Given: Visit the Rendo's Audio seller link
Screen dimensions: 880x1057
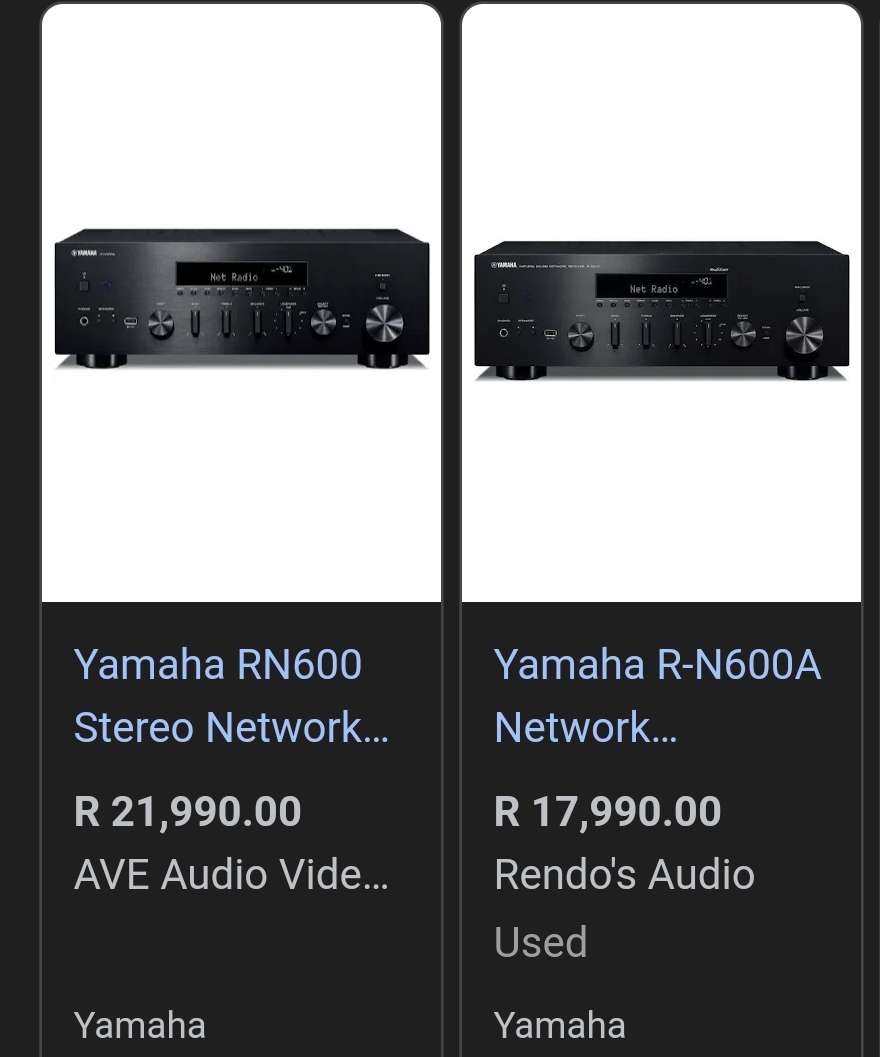Looking at the screenshot, I should point(624,874).
